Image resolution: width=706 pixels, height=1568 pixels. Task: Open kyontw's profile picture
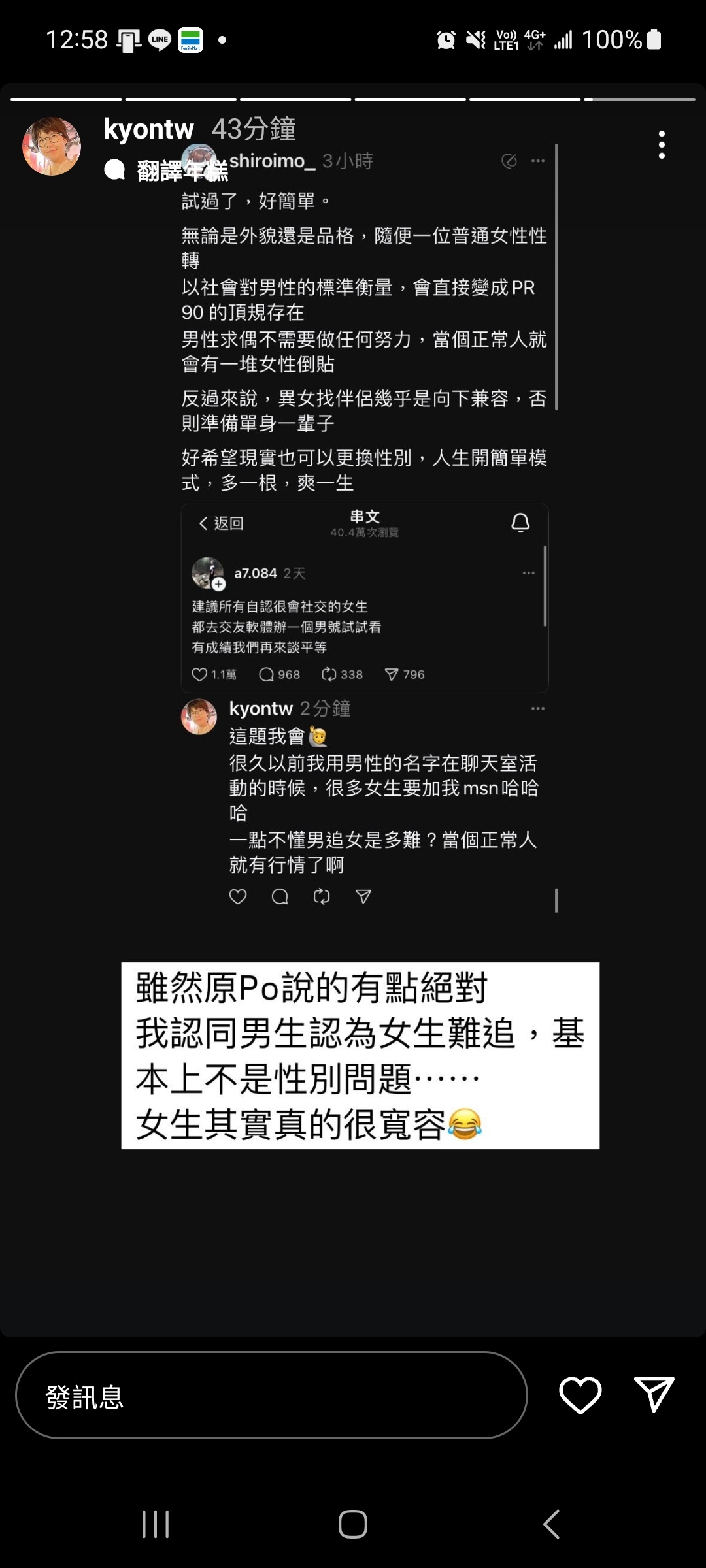click(52, 146)
